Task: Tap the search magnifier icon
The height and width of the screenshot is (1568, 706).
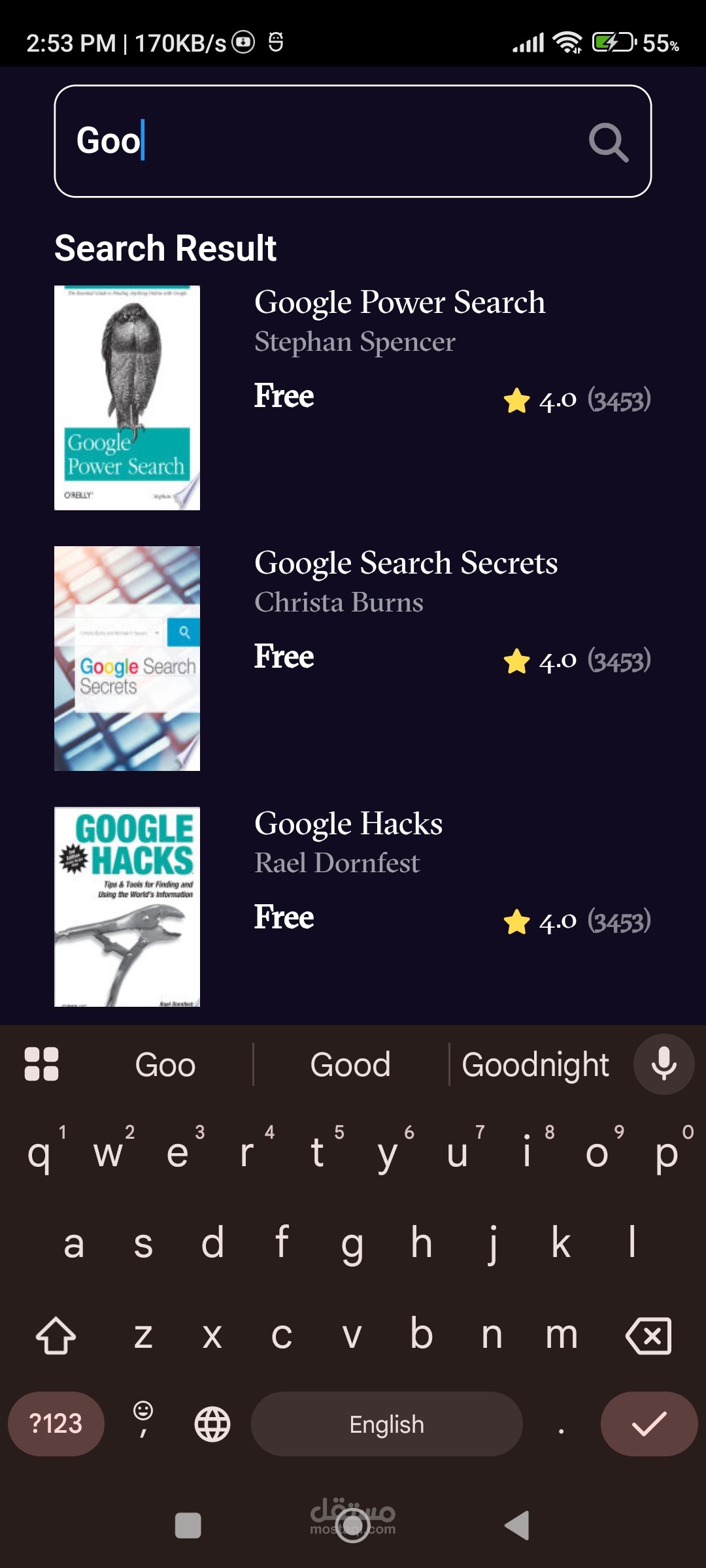Action: pyautogui.click(x=609, y=142)
